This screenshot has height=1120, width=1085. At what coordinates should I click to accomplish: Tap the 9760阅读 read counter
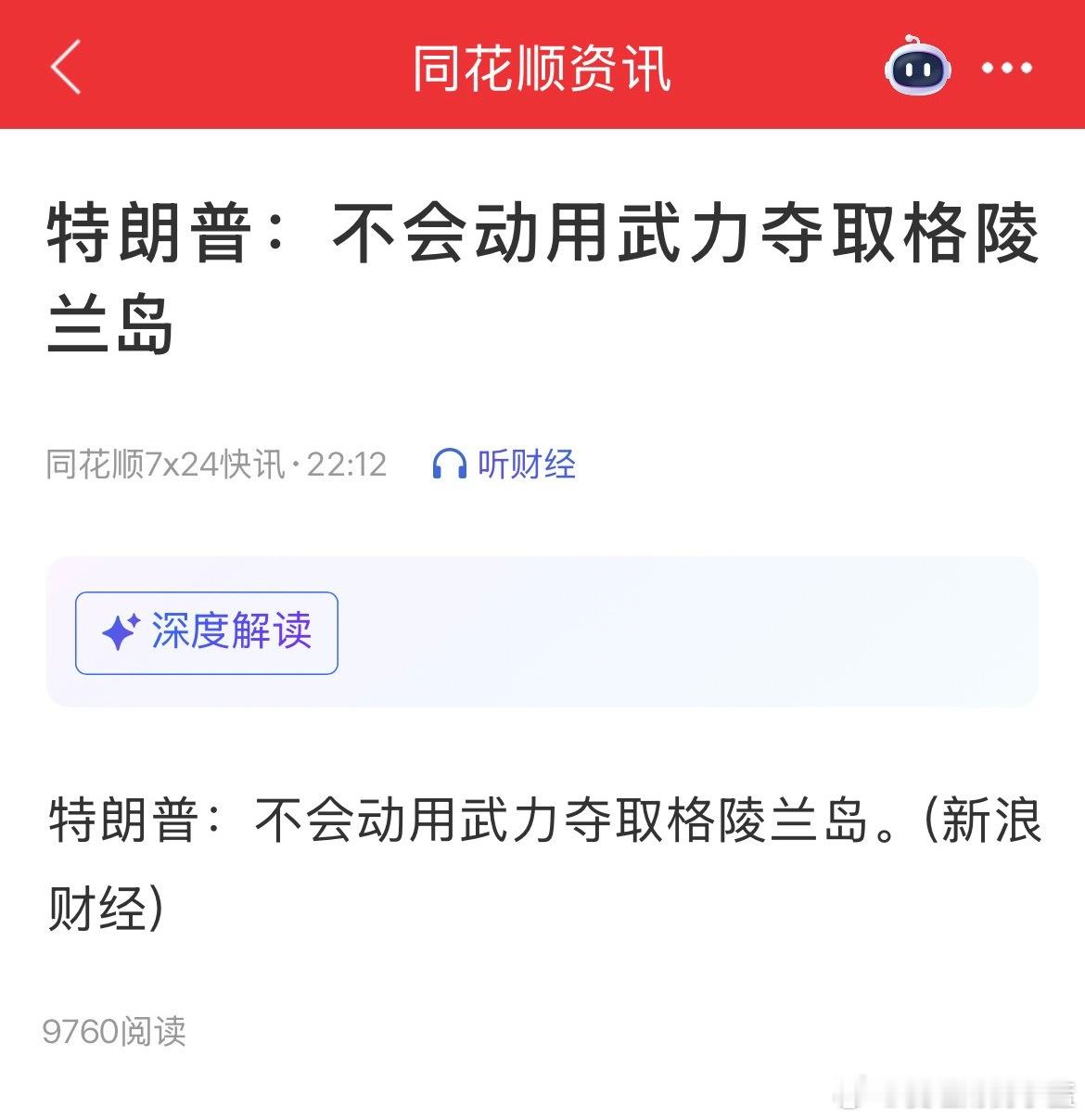[116, 1029]
